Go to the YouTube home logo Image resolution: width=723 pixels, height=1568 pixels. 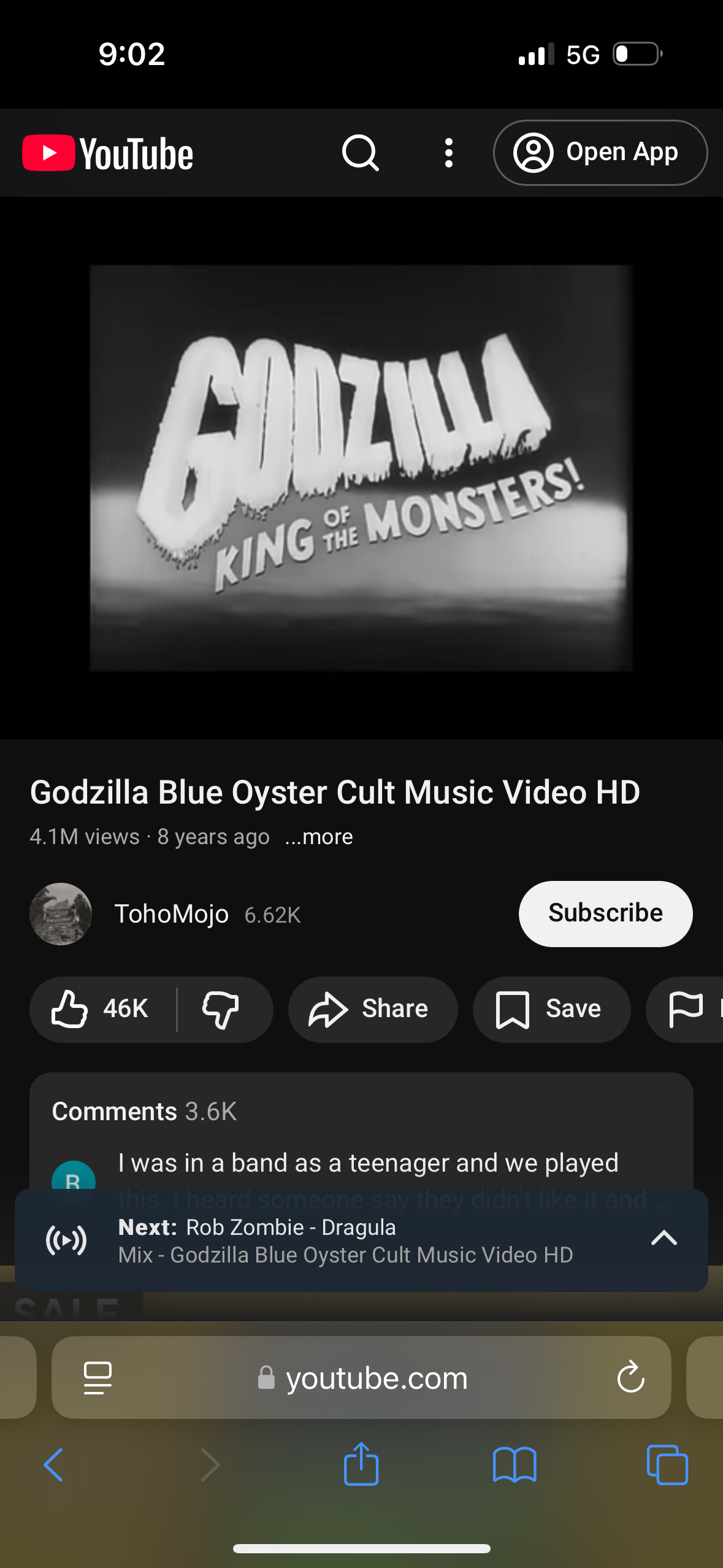coord(108,153)
